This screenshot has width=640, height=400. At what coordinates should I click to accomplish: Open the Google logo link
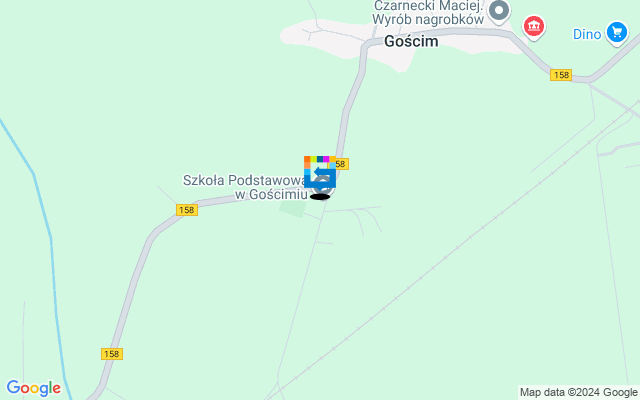coord(33,388)
